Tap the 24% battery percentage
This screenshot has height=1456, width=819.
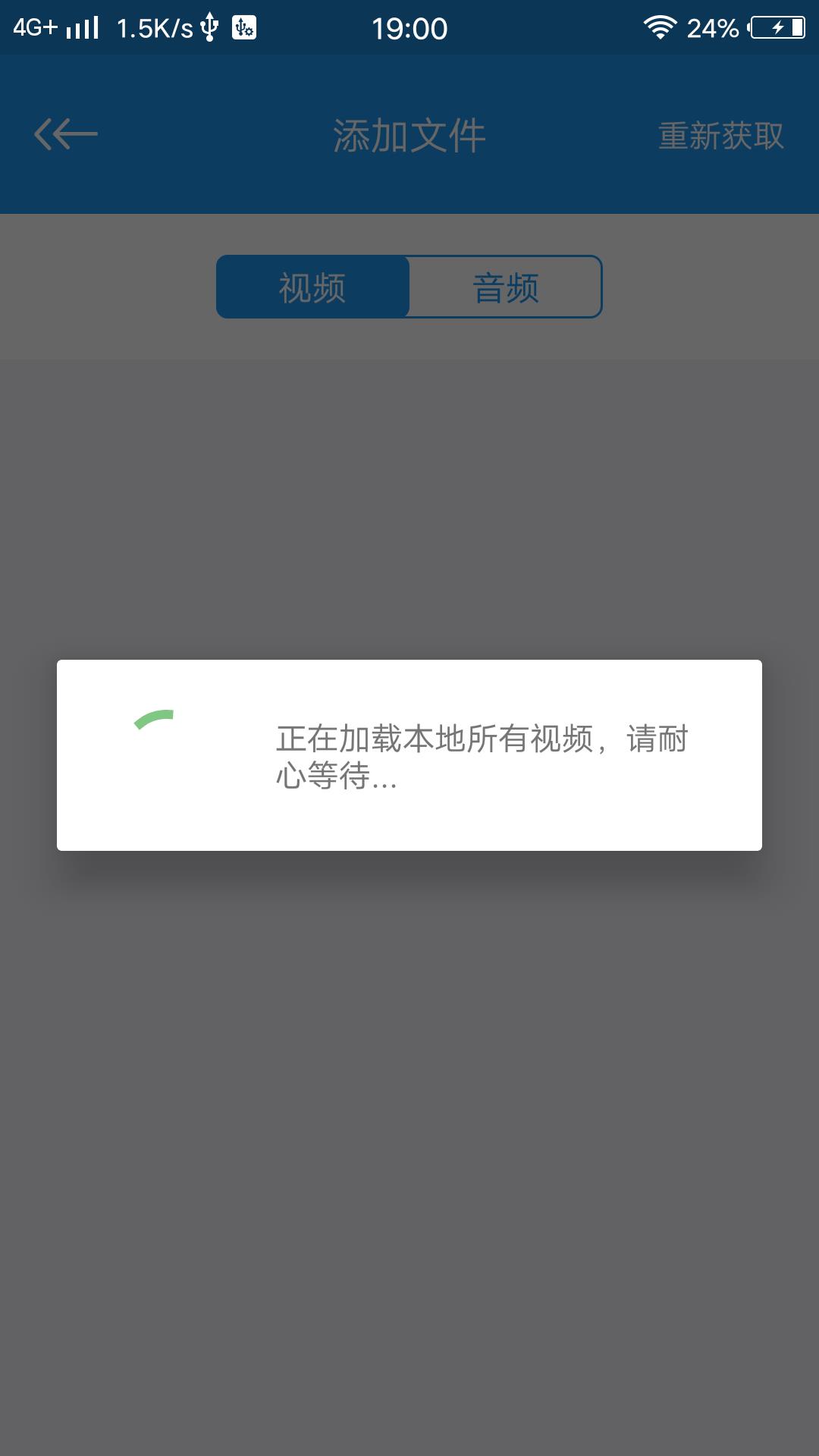tap(711, 27)
